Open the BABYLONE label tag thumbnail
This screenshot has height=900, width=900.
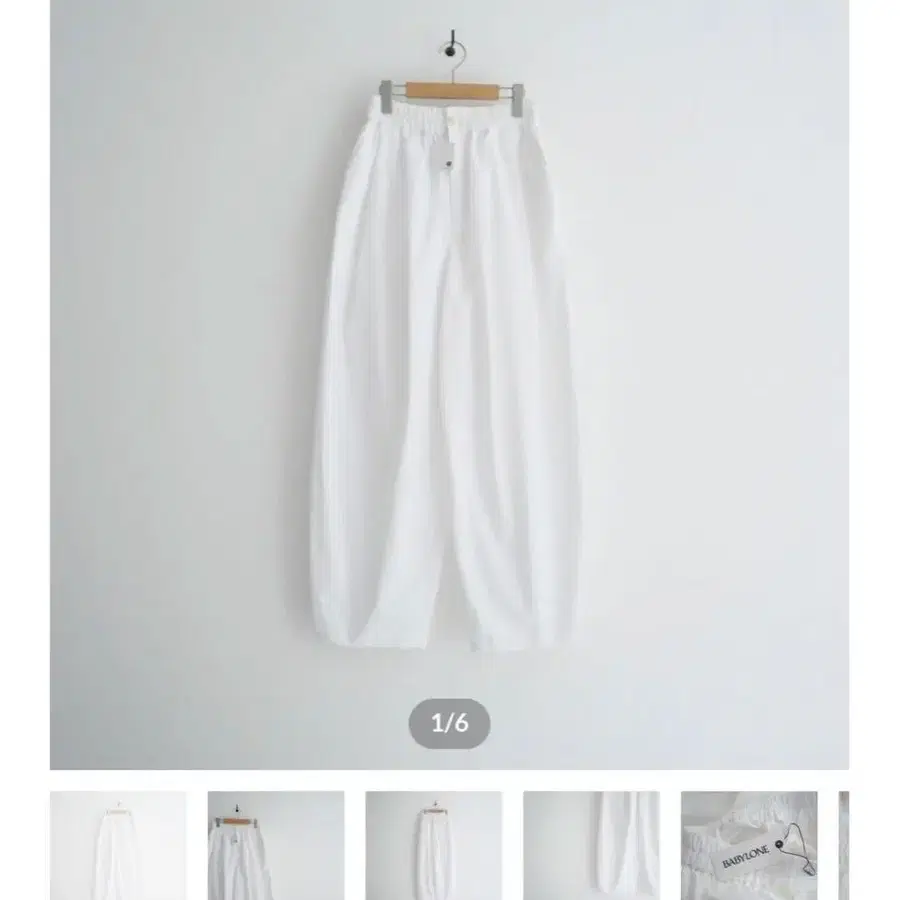749,845
